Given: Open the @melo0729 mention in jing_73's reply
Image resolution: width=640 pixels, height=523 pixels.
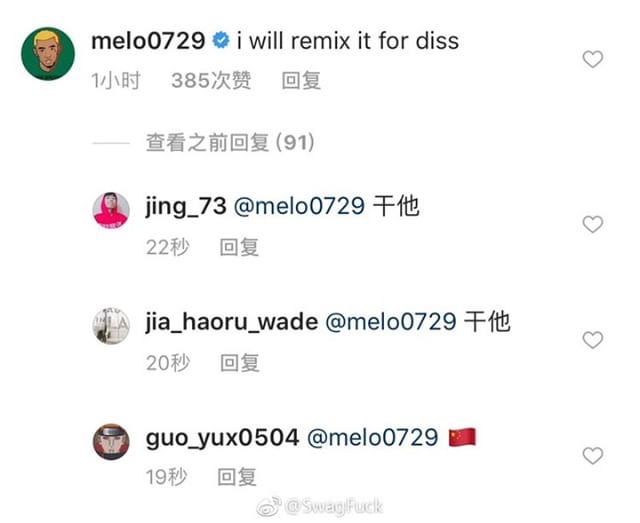Looking at the screenshot, I should (298, 207).
